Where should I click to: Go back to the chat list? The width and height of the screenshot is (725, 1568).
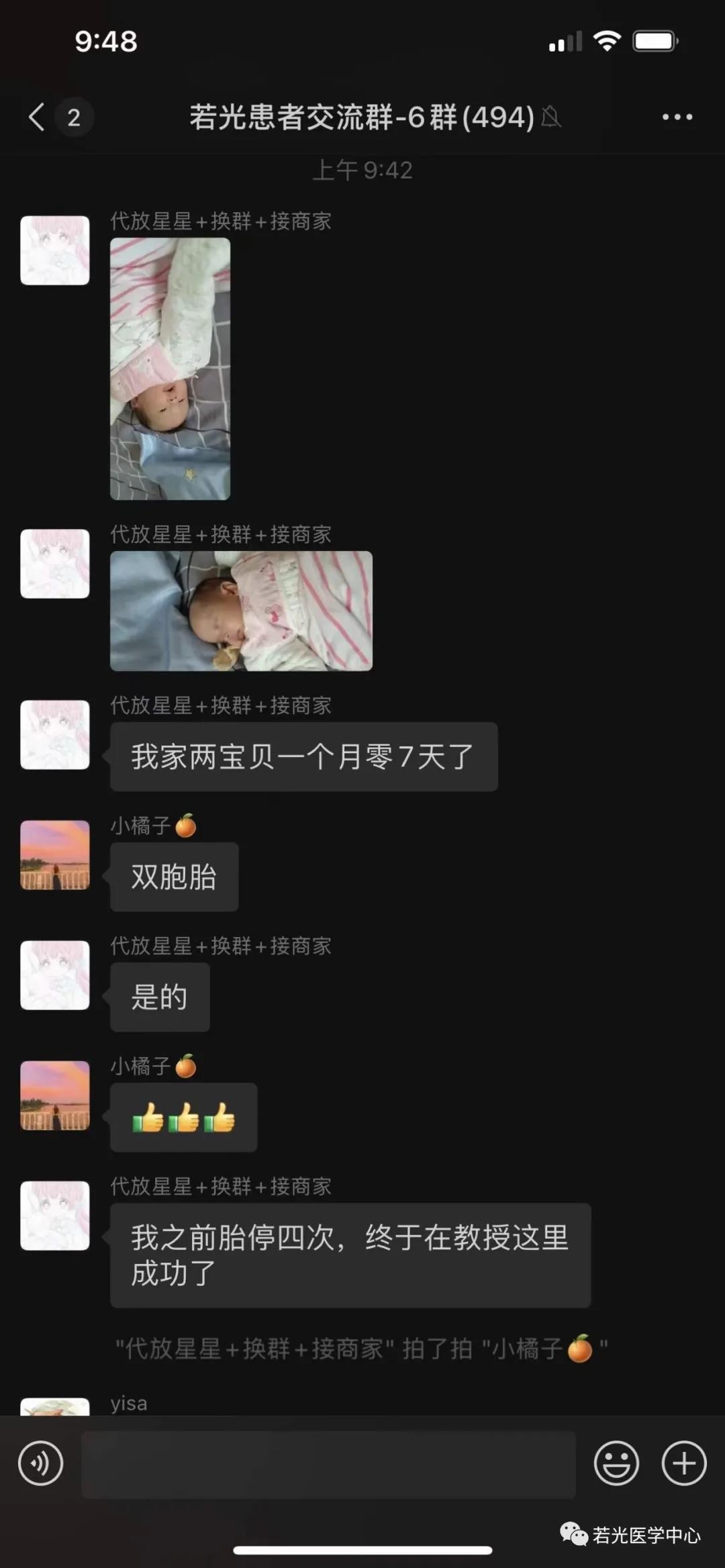coord(38,117)
